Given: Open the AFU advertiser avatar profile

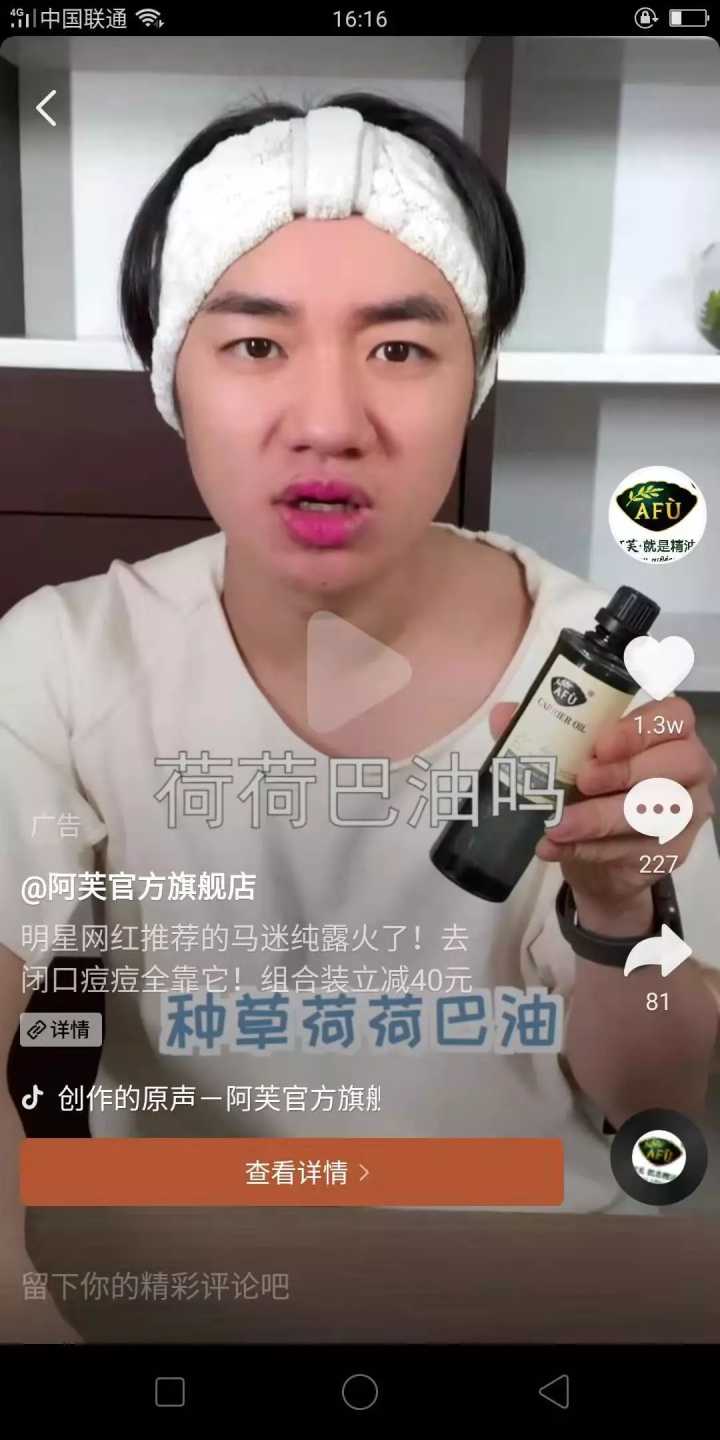Looking at the screenshot, I should (x=657, y=515).
